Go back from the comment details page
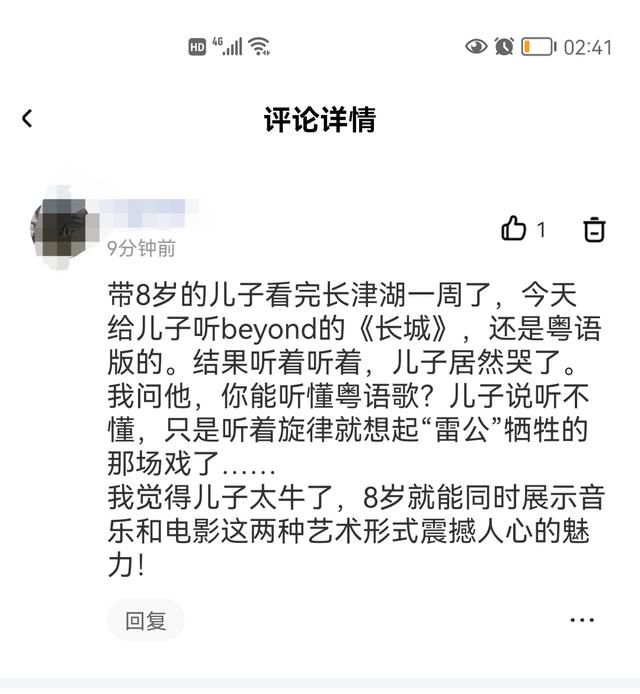This screenshot has width=640, height=694. (x=27, y=118)
